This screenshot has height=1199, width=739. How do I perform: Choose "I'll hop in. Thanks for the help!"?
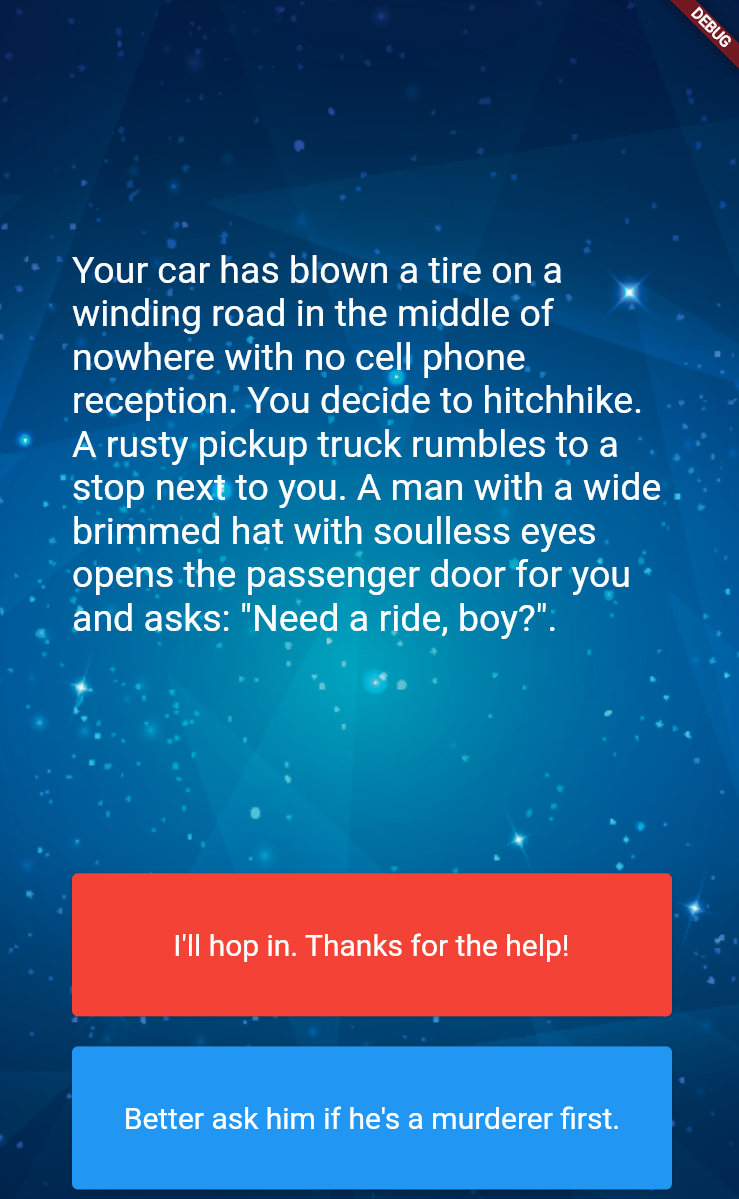tap(372, 944)
